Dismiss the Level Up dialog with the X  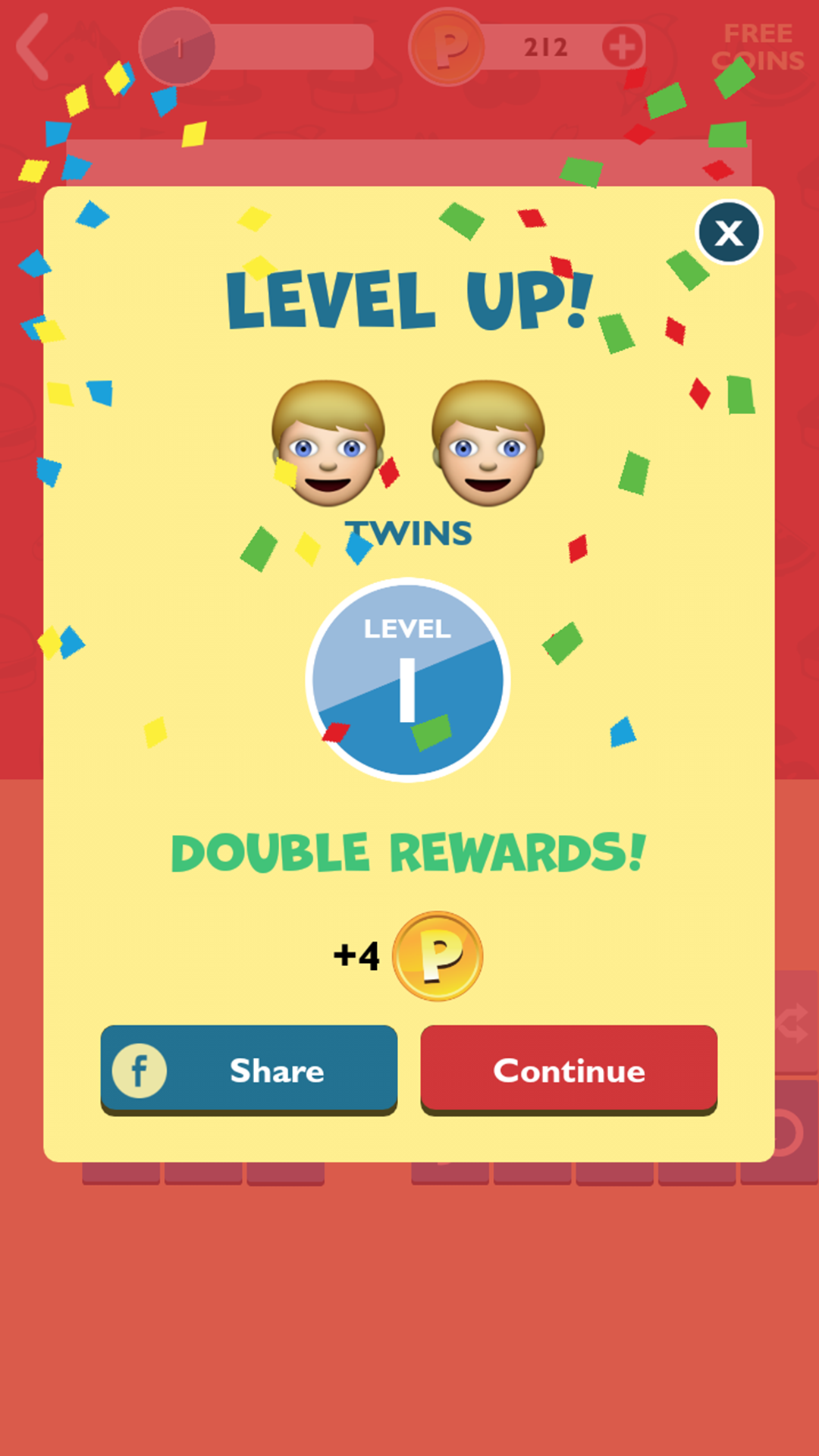pos(728,233)
